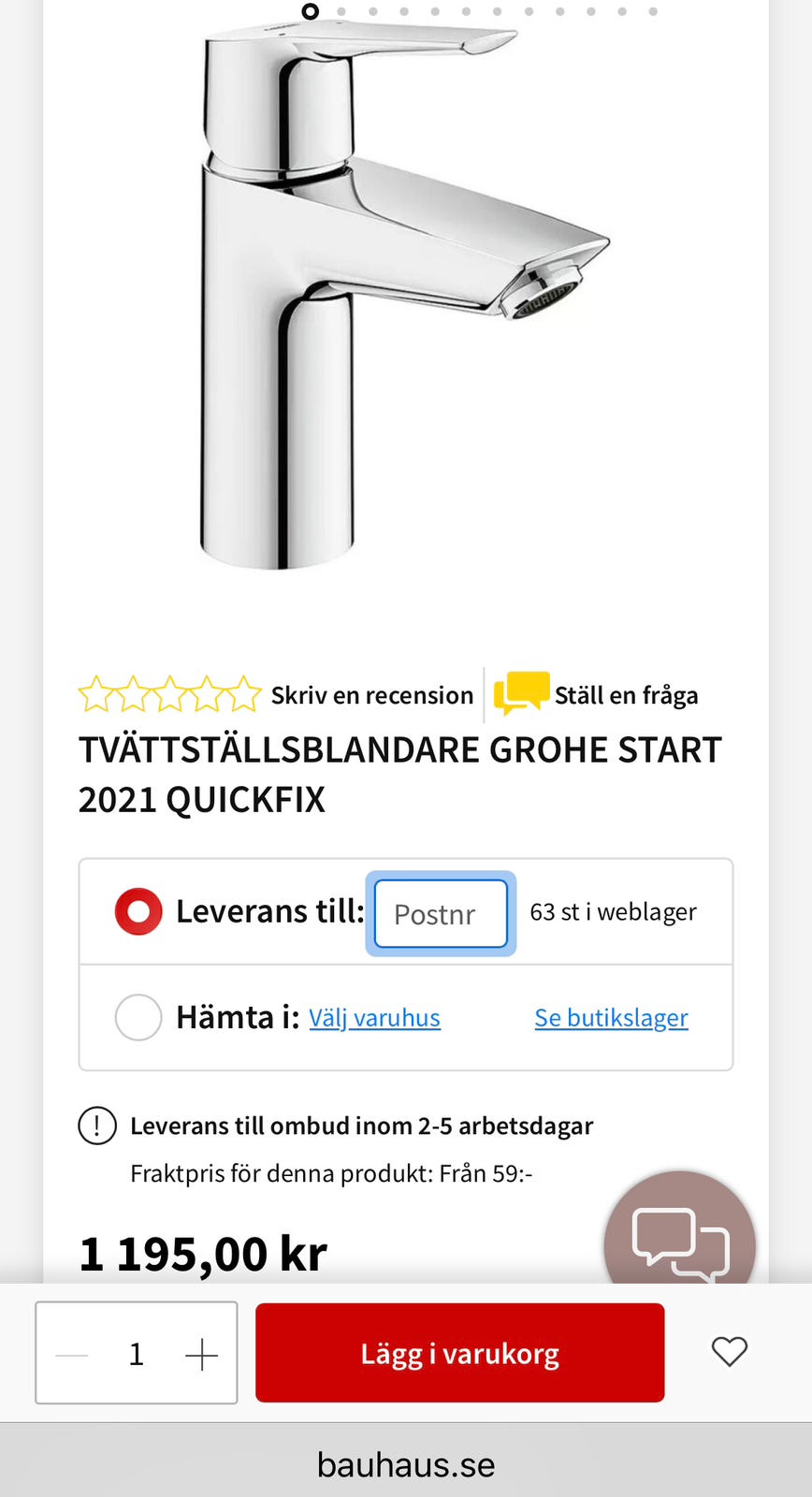Viewport: 812px width, 1497px height.
Task: Select the active first carousel dot
Action: click(x=311, y=11)
